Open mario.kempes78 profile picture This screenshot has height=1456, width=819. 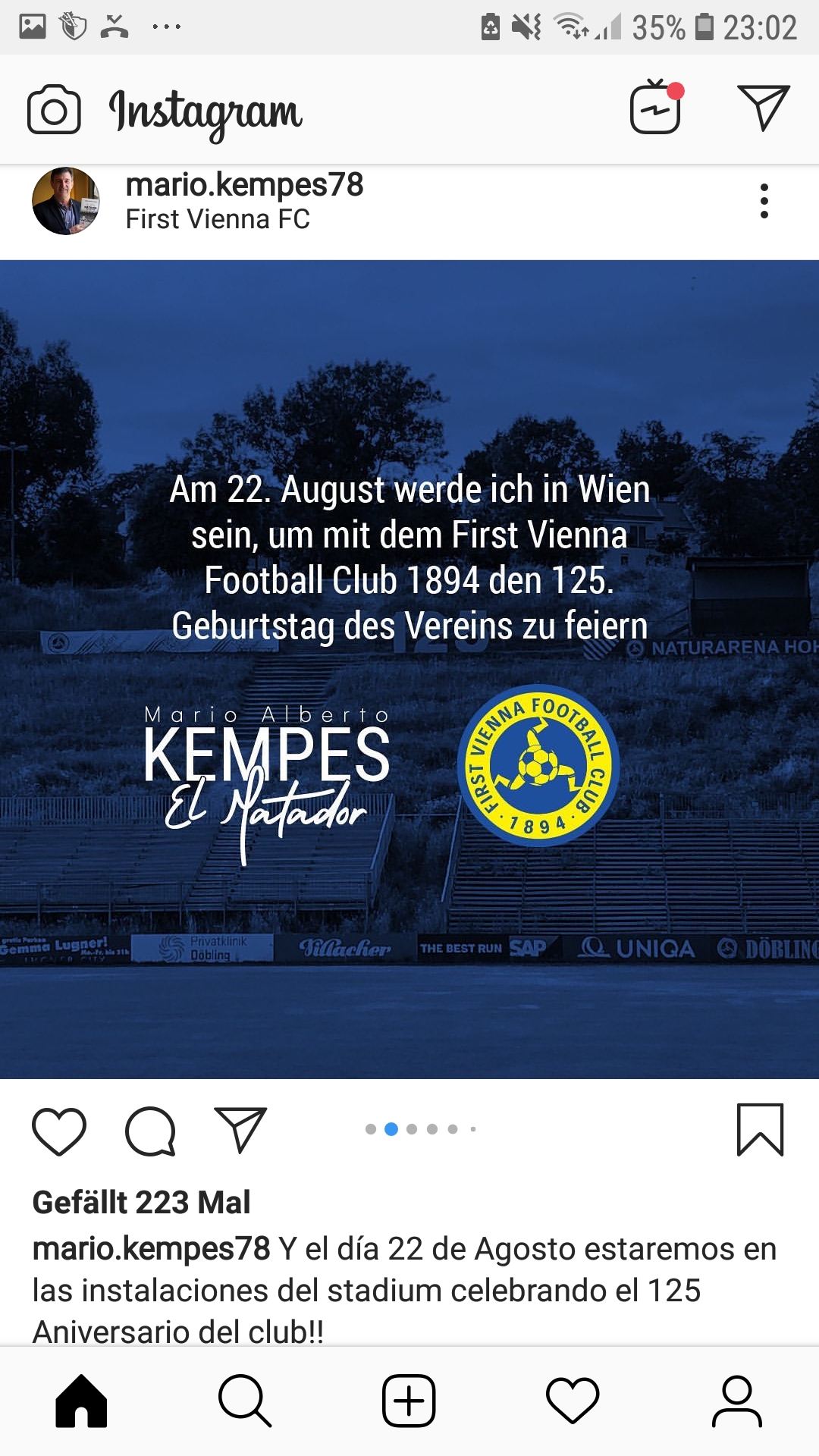[x=66, y=201]
